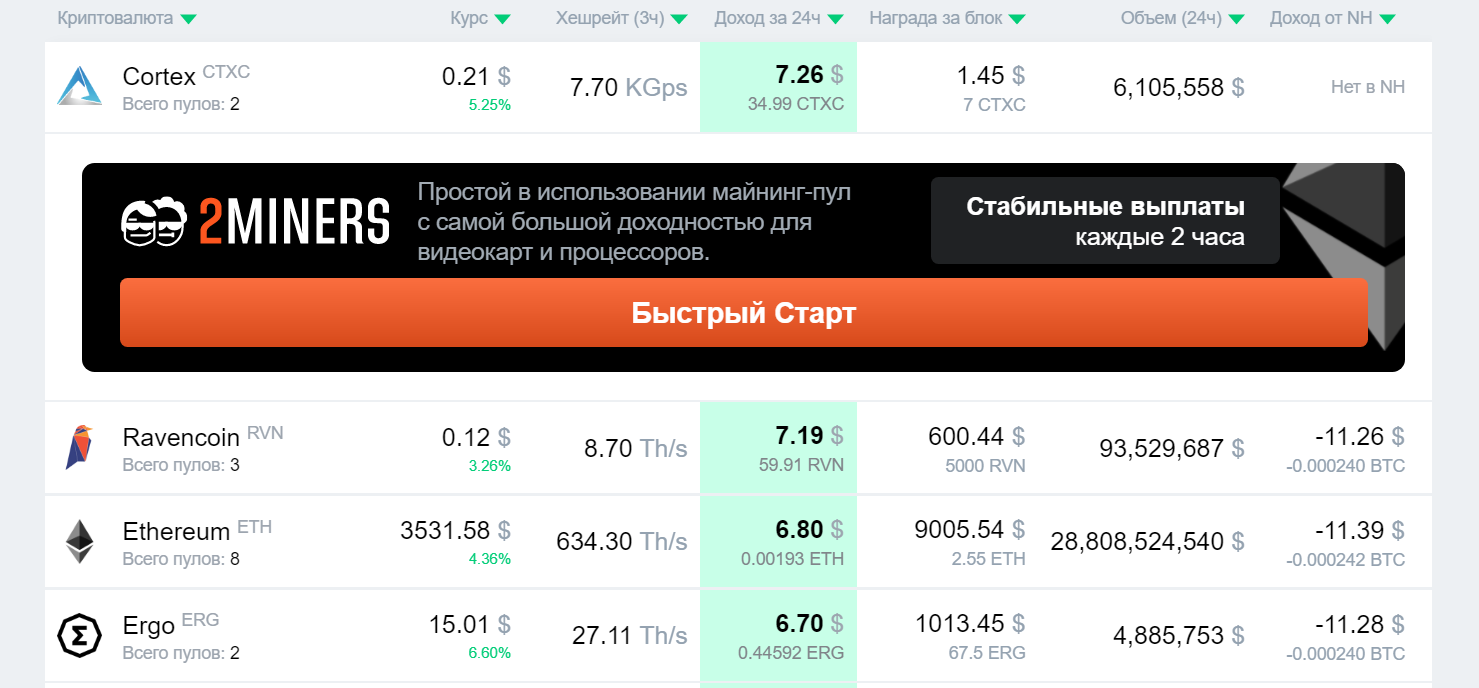Sort by Доход от NH column
The width and height of the screenshot is (1479, 688).
(1332, 19)
